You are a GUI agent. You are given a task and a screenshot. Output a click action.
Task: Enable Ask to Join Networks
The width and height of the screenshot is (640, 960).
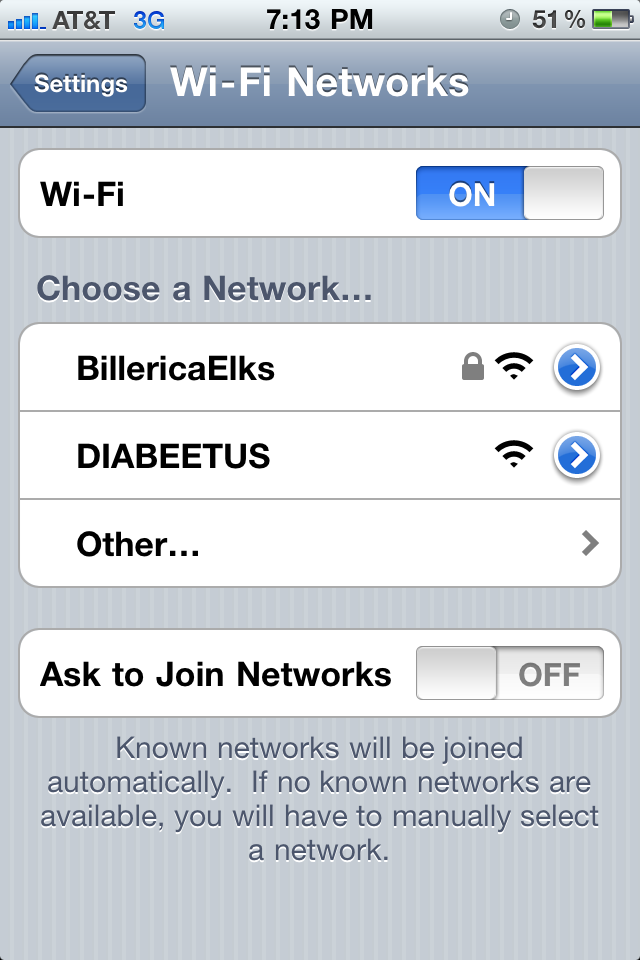coord(509,673)
